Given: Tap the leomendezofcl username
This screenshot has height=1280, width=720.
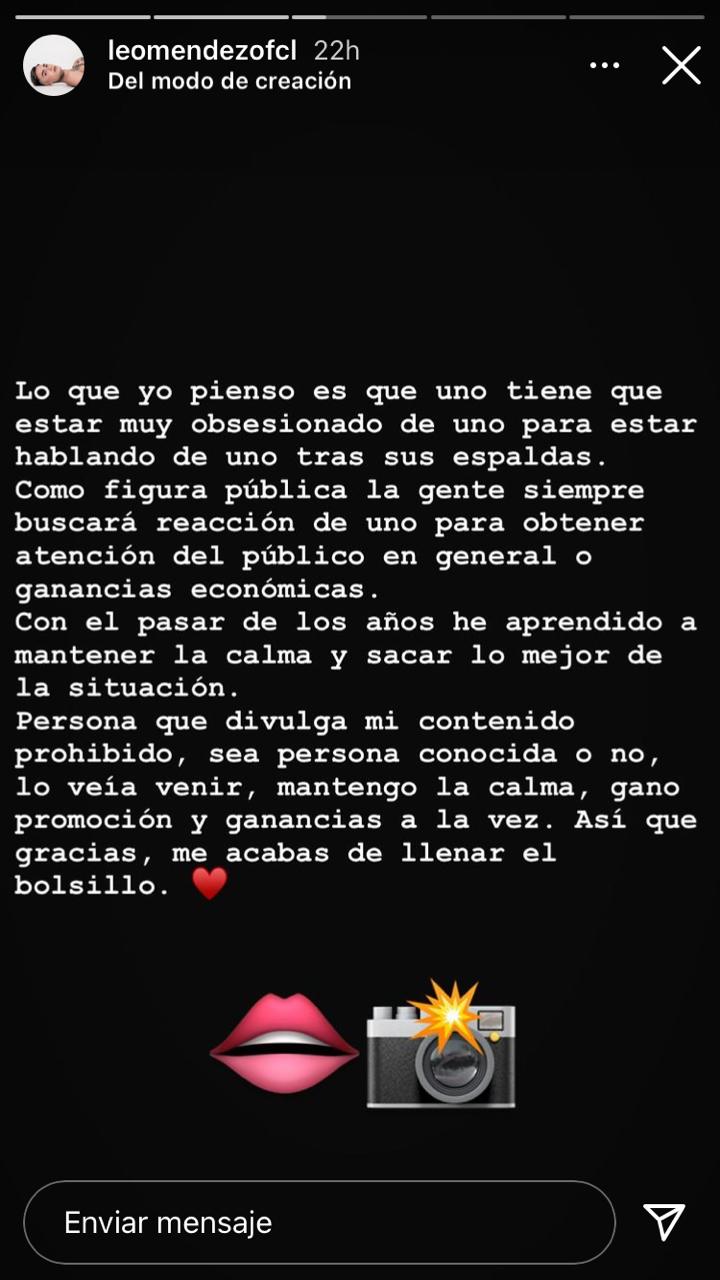Looking at the screenshot, I should (x=202, y=51).
